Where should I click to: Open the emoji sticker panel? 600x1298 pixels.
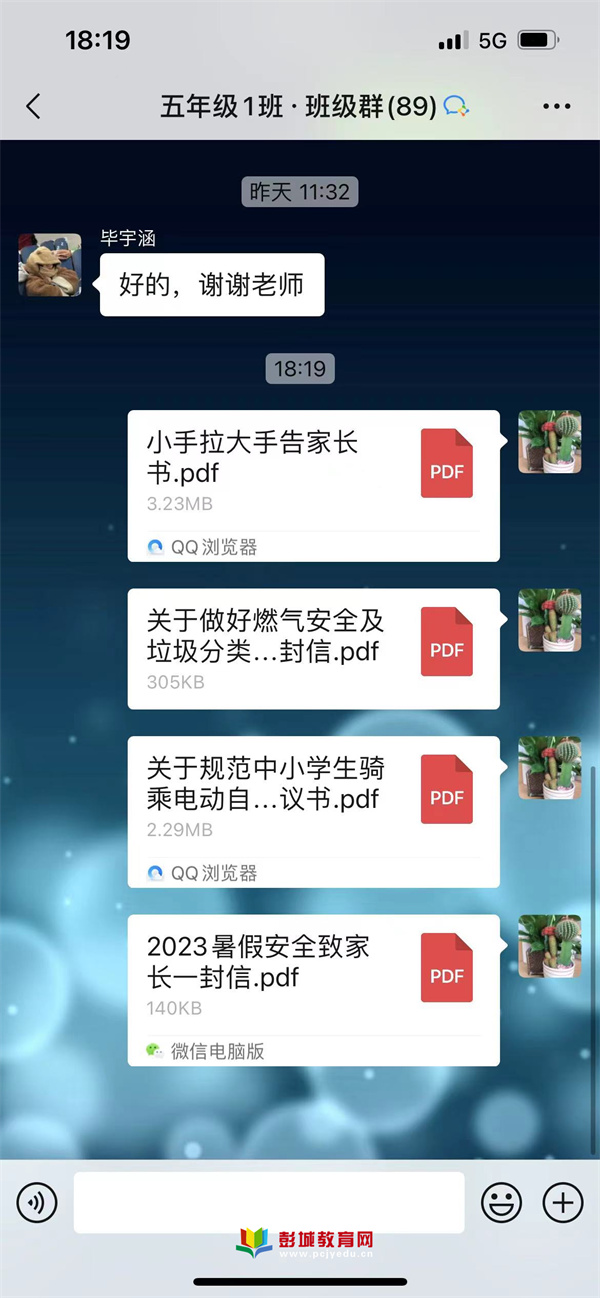[x=501, y=1202]
